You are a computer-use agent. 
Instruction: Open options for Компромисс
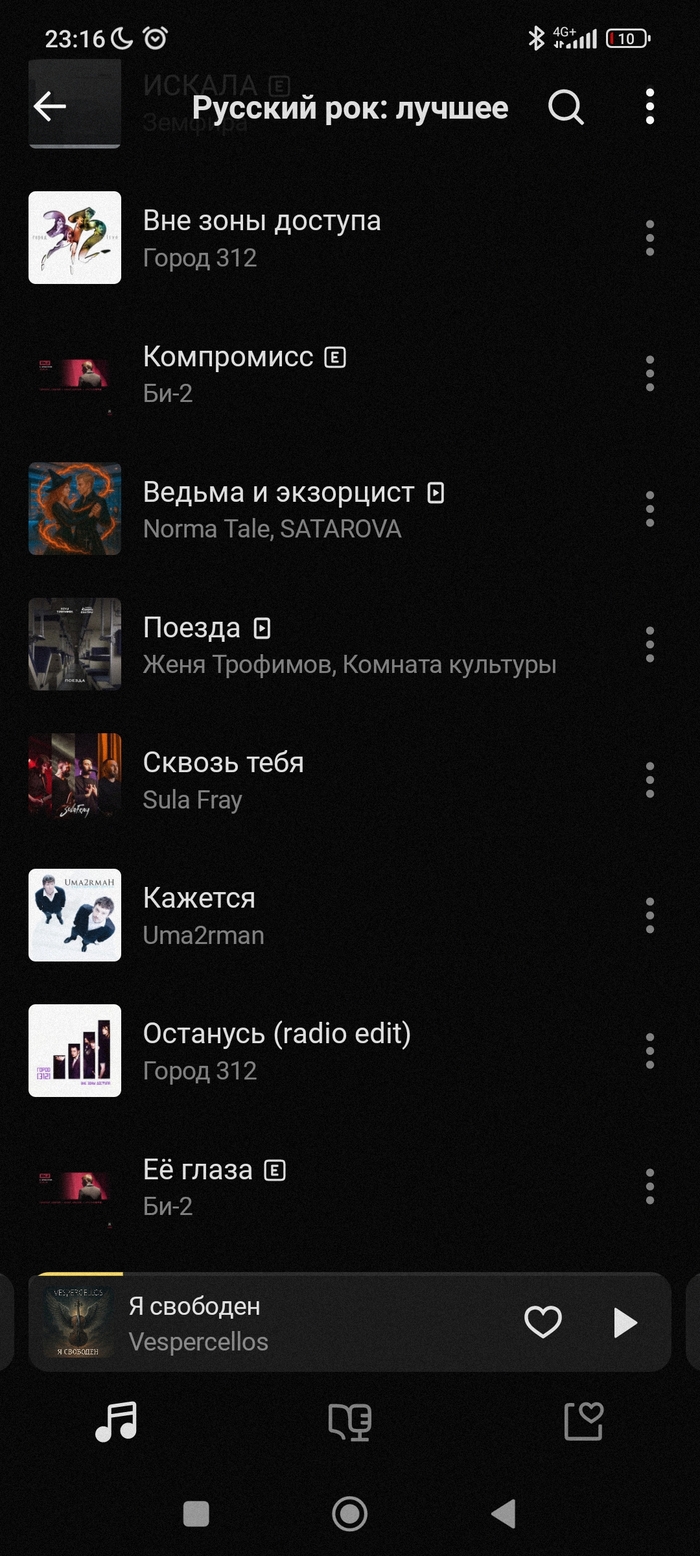click(x=650, y=373)
